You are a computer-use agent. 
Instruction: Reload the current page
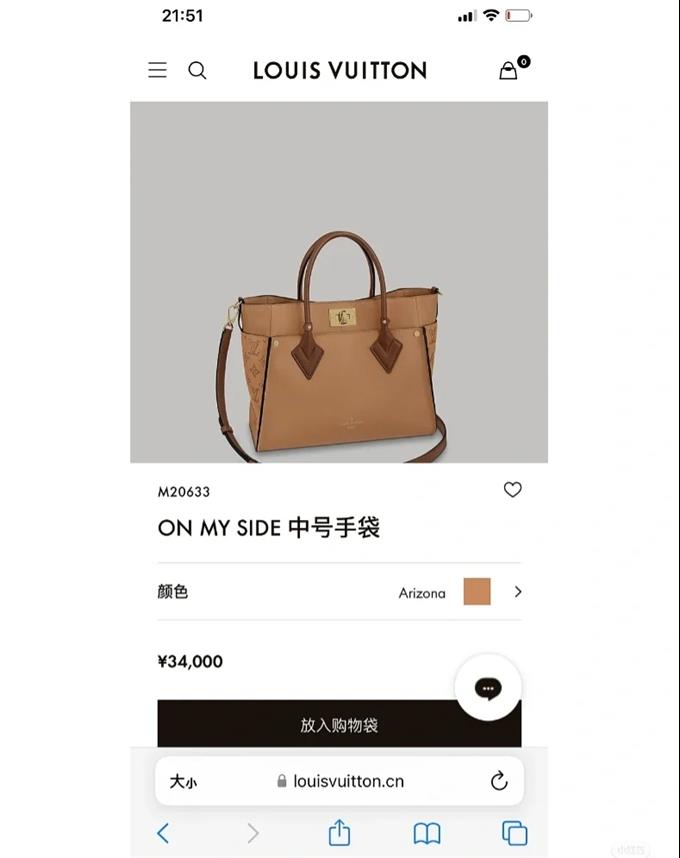coord(499,782)
